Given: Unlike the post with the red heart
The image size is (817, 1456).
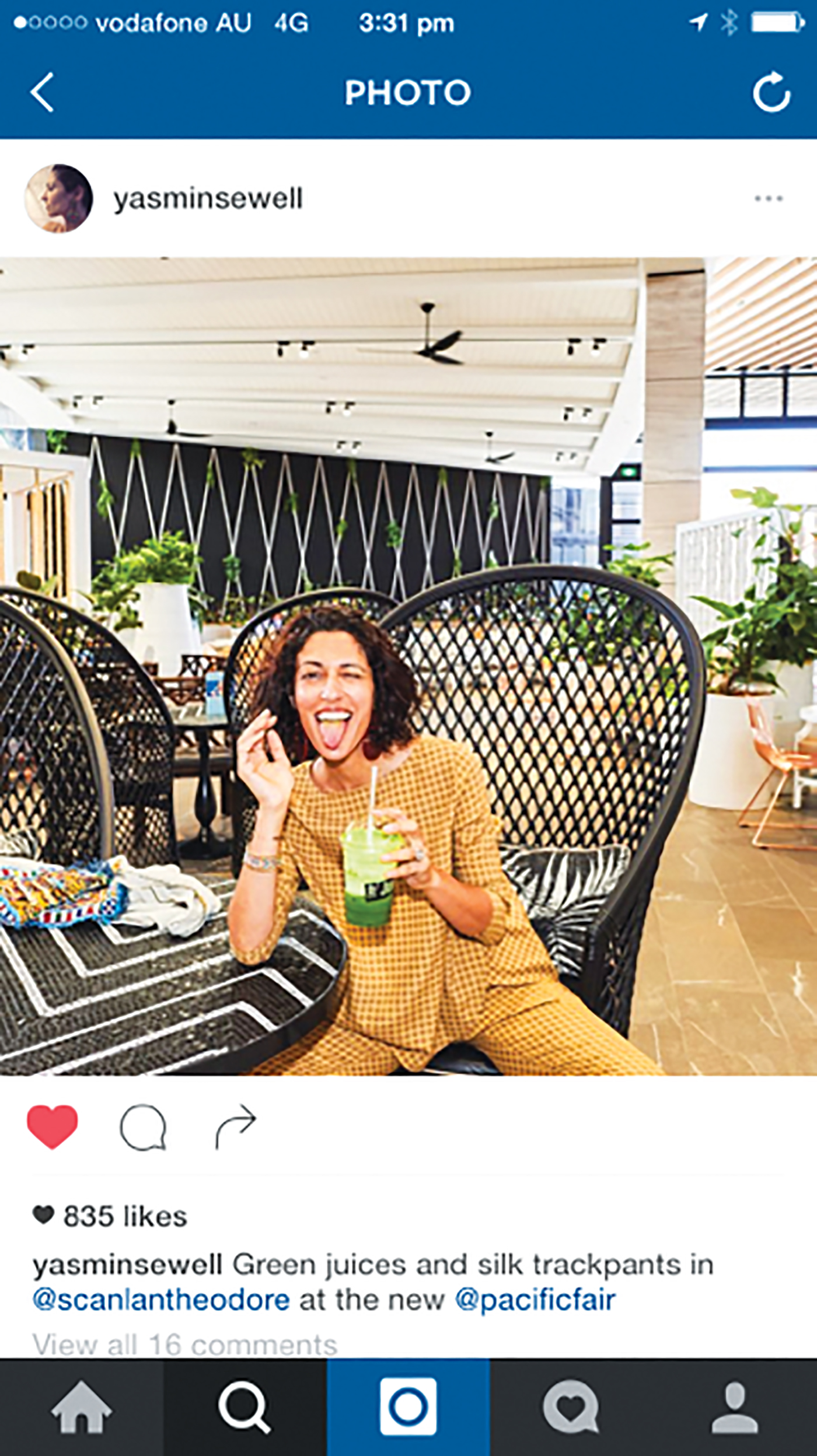Looking at the screenshot, I should click(x=52, y=1126).
